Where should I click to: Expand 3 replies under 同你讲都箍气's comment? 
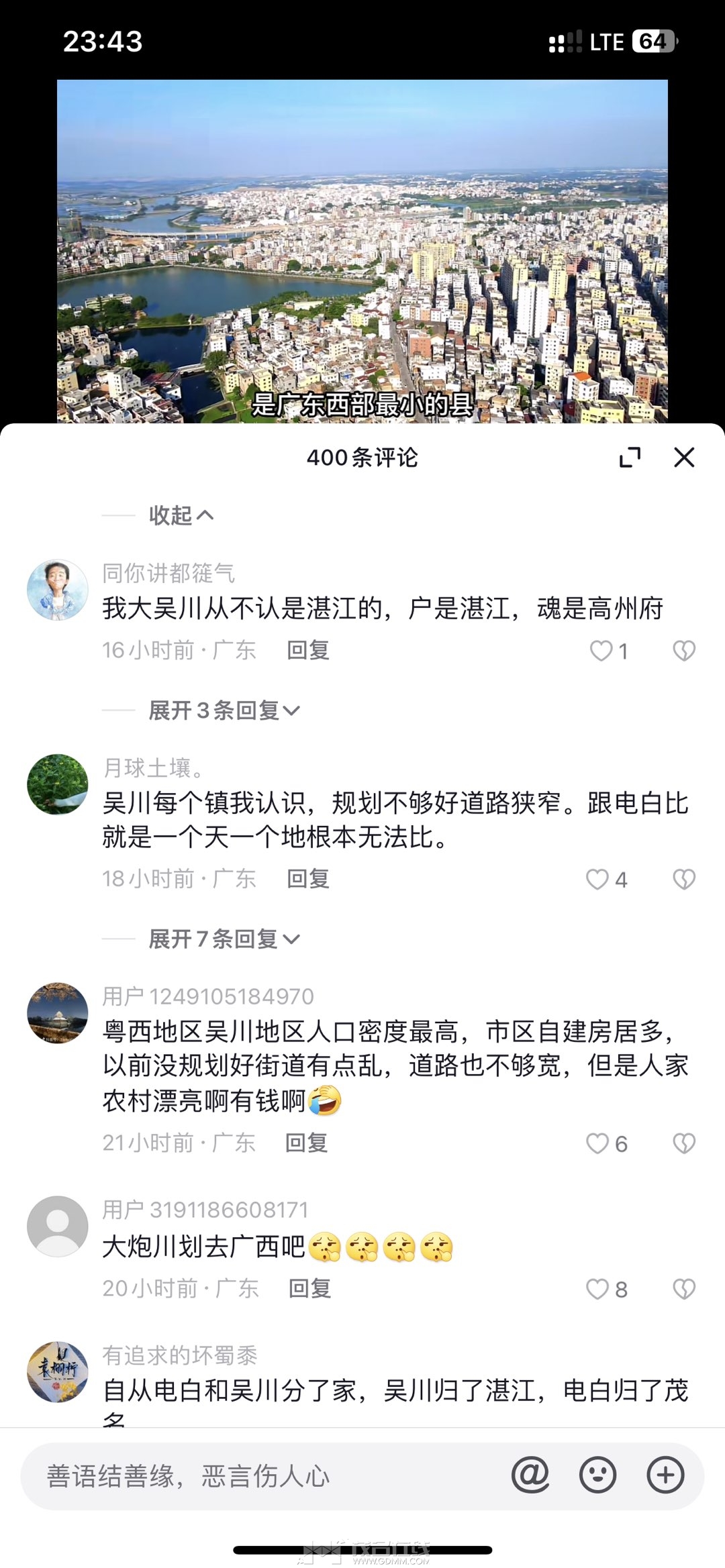tap(224, 711)
